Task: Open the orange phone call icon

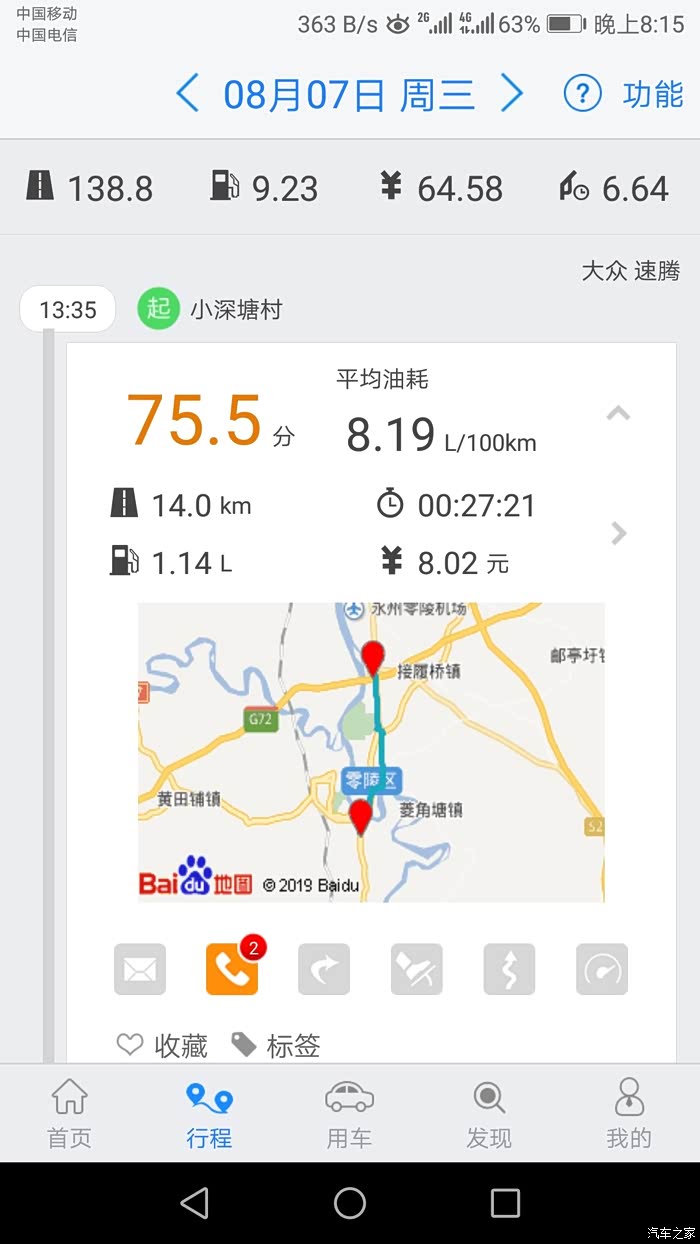Action: tap(232, 969)
